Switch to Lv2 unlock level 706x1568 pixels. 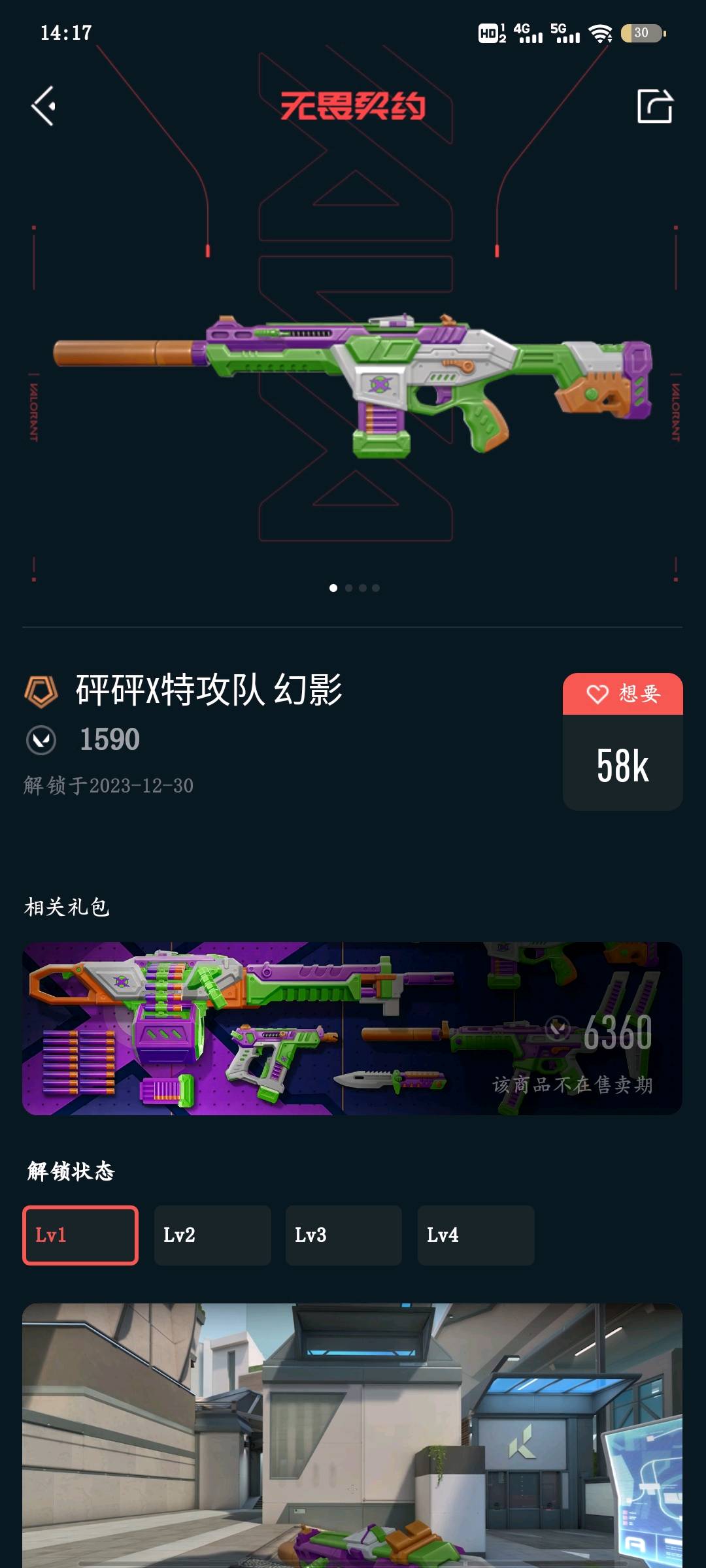(212, 1235)
